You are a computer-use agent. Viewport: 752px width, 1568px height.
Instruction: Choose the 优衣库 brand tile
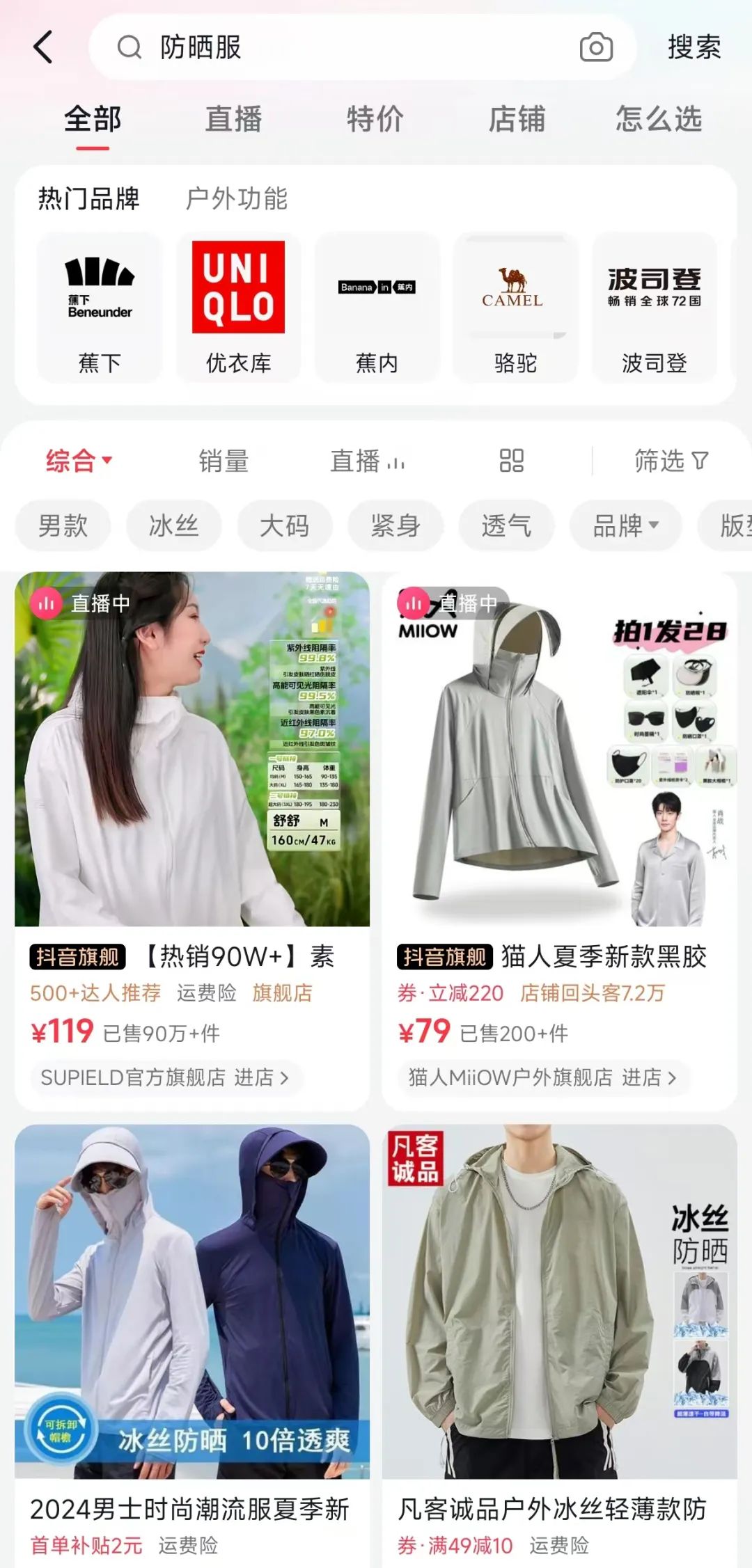[x=238, y=308]
